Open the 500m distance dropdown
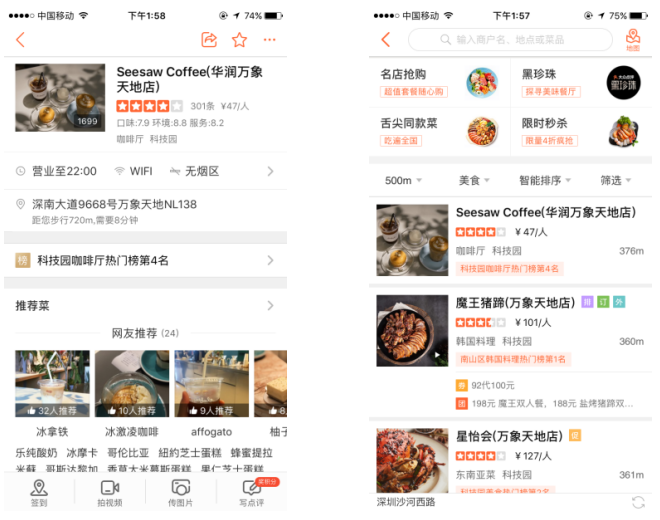Screen dimensions: 660x520 [403, 181]
